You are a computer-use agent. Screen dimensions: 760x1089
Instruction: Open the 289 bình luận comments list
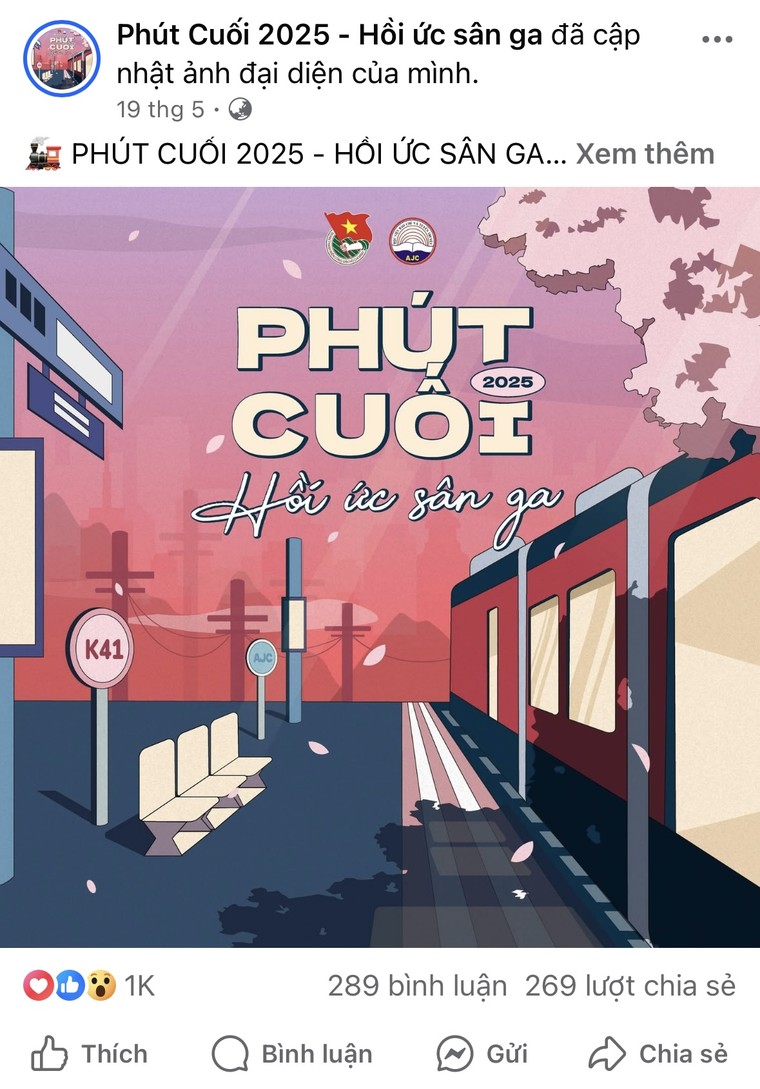point(417,986)
